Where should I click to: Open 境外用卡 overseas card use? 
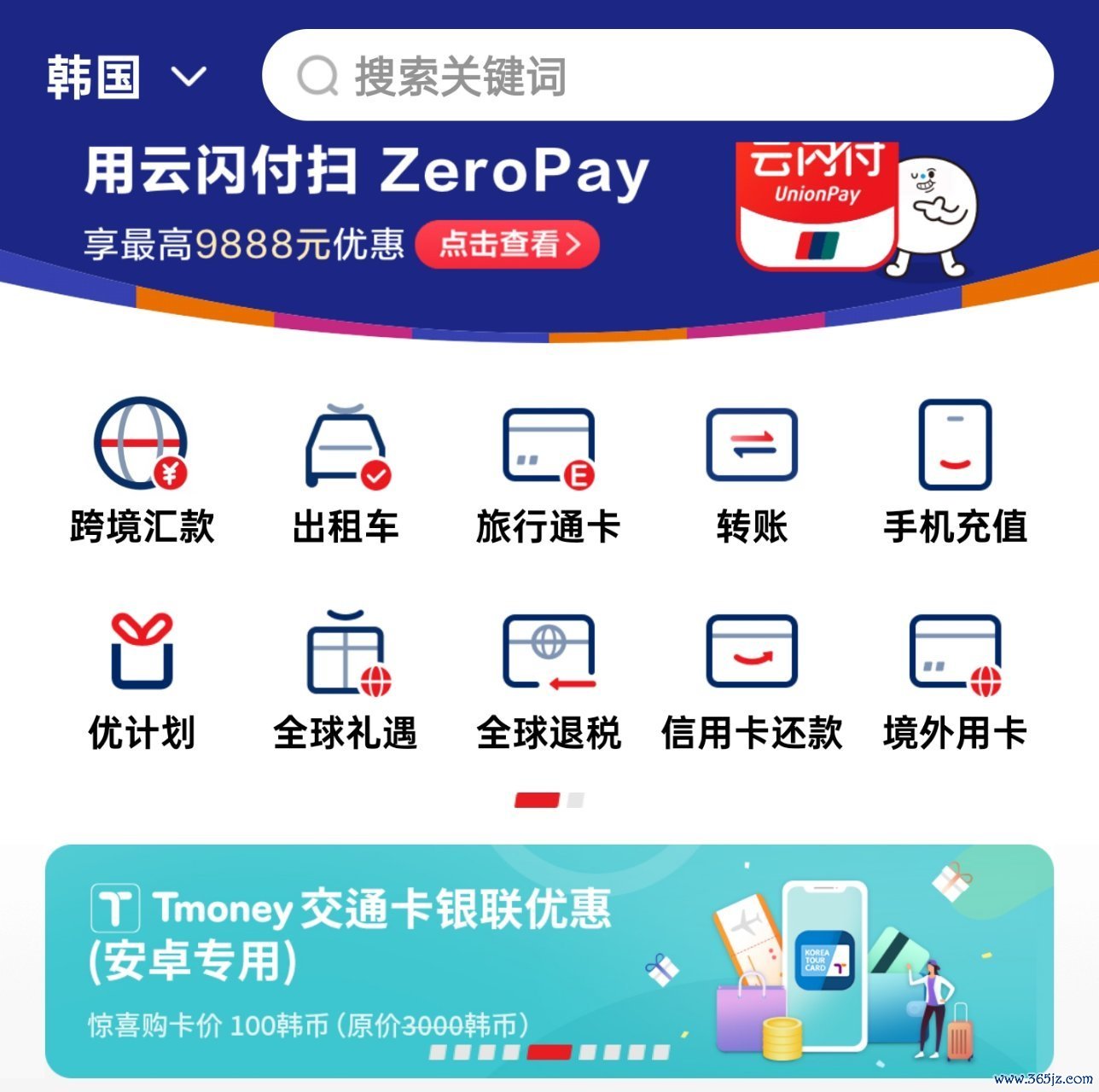[955, 680]
